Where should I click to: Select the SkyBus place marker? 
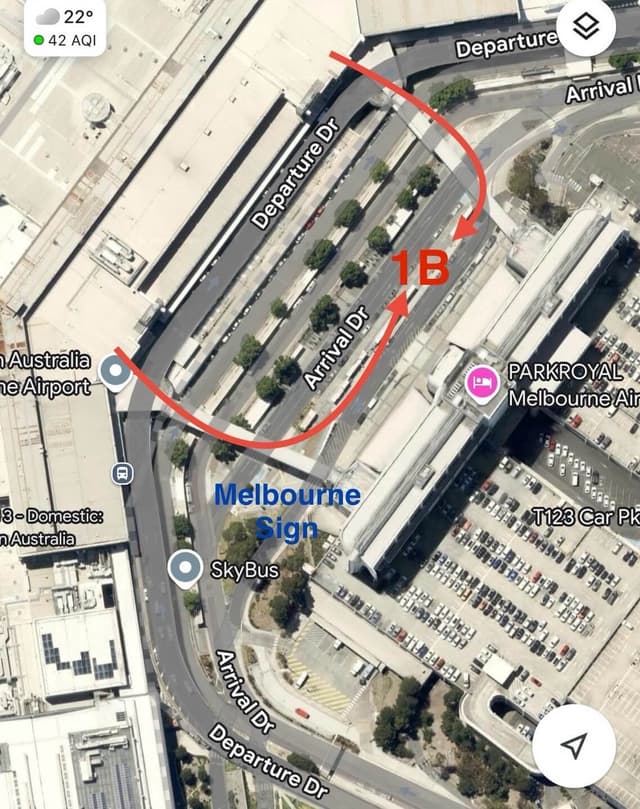coord(185,567)
